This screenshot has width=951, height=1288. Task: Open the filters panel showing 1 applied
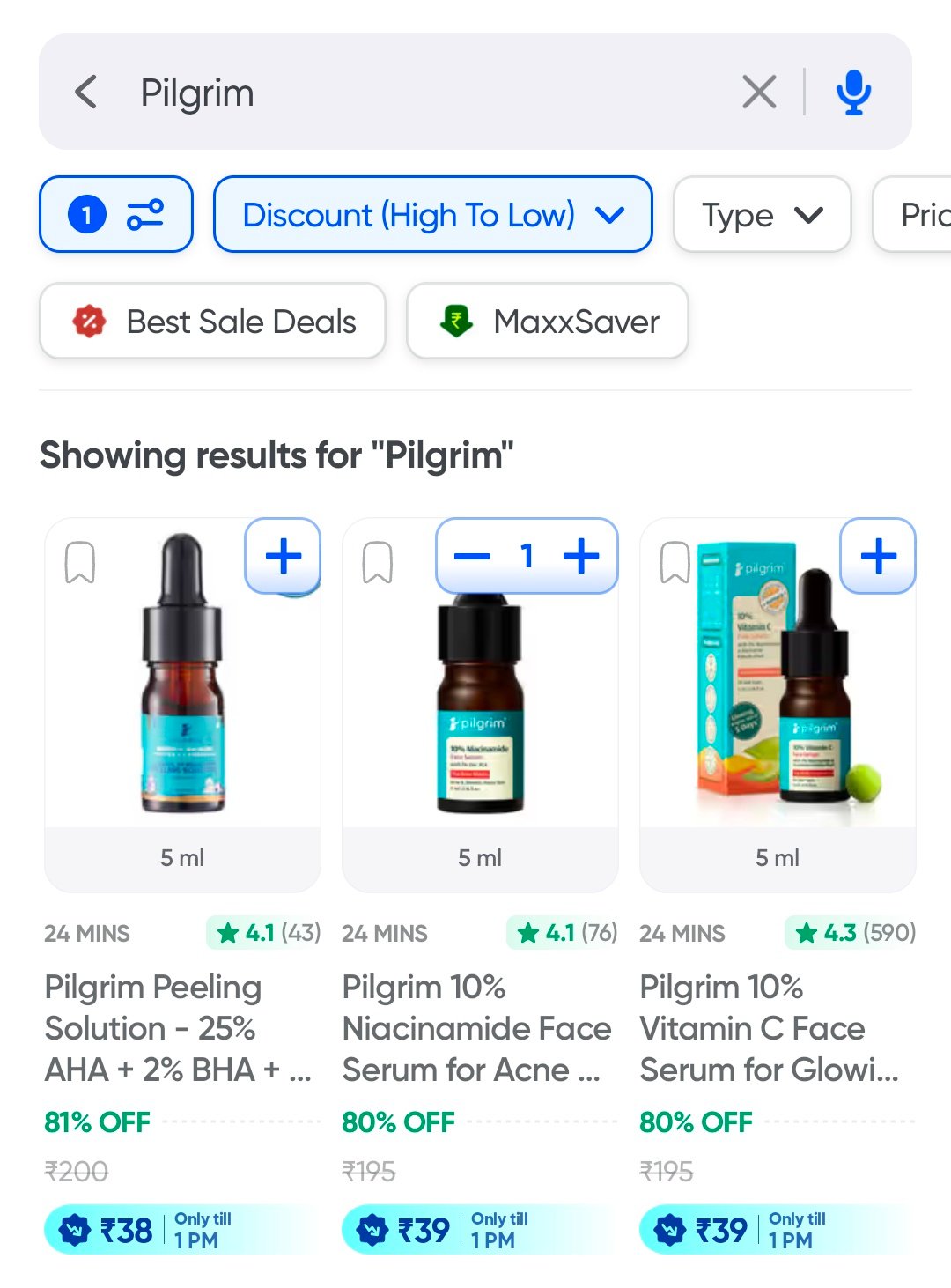click(x=116, y=215)
